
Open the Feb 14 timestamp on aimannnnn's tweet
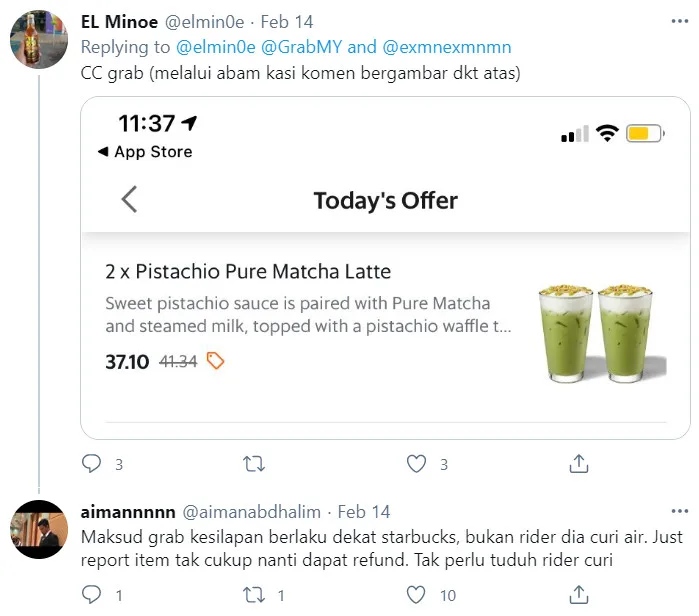(x=364, y=512)
